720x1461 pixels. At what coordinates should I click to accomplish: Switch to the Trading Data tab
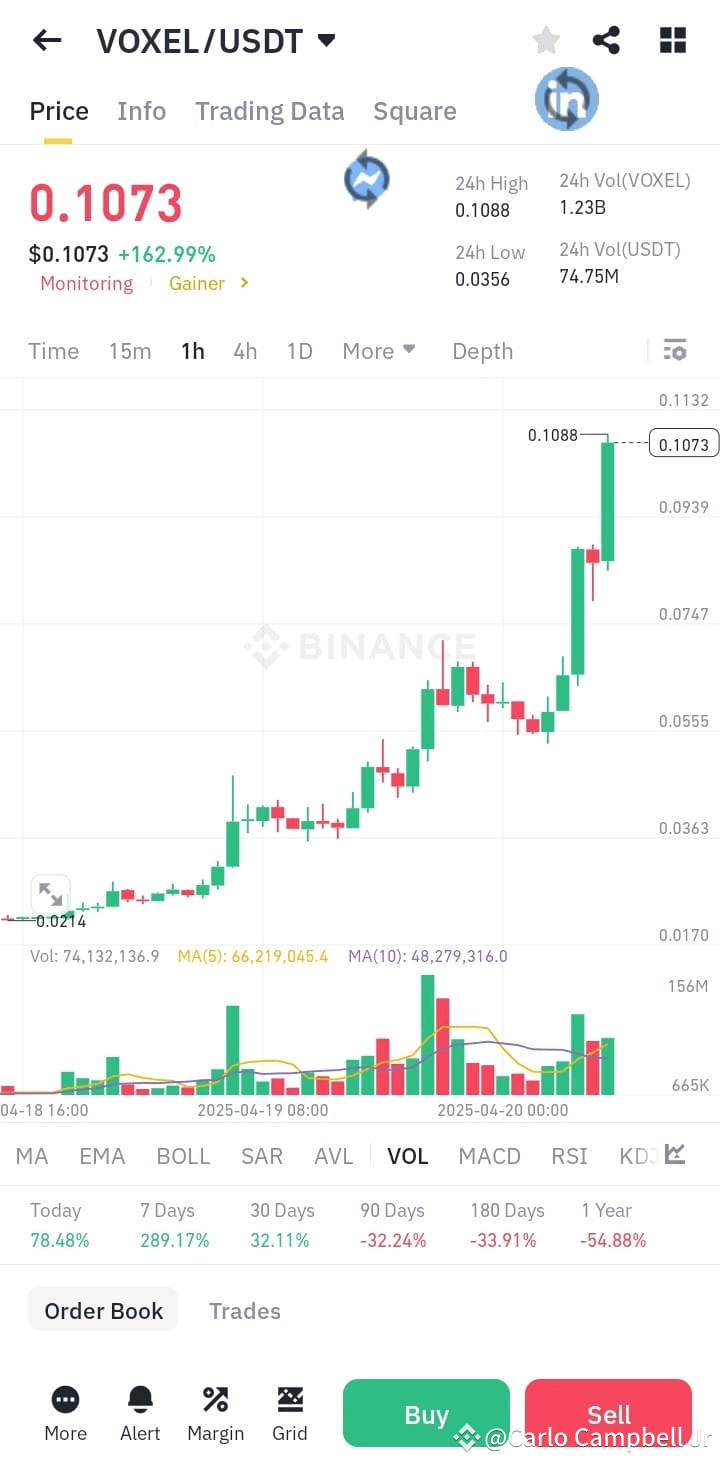coord(269,111)
